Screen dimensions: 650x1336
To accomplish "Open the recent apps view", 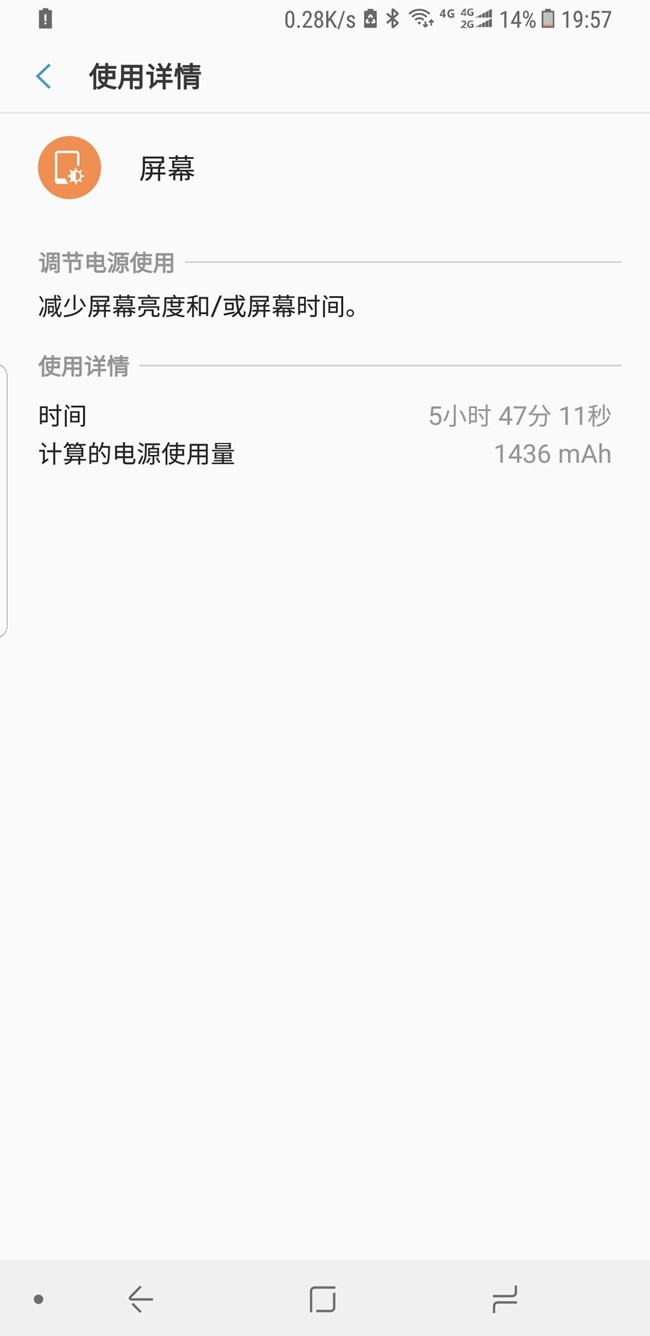I will 505,1299.
